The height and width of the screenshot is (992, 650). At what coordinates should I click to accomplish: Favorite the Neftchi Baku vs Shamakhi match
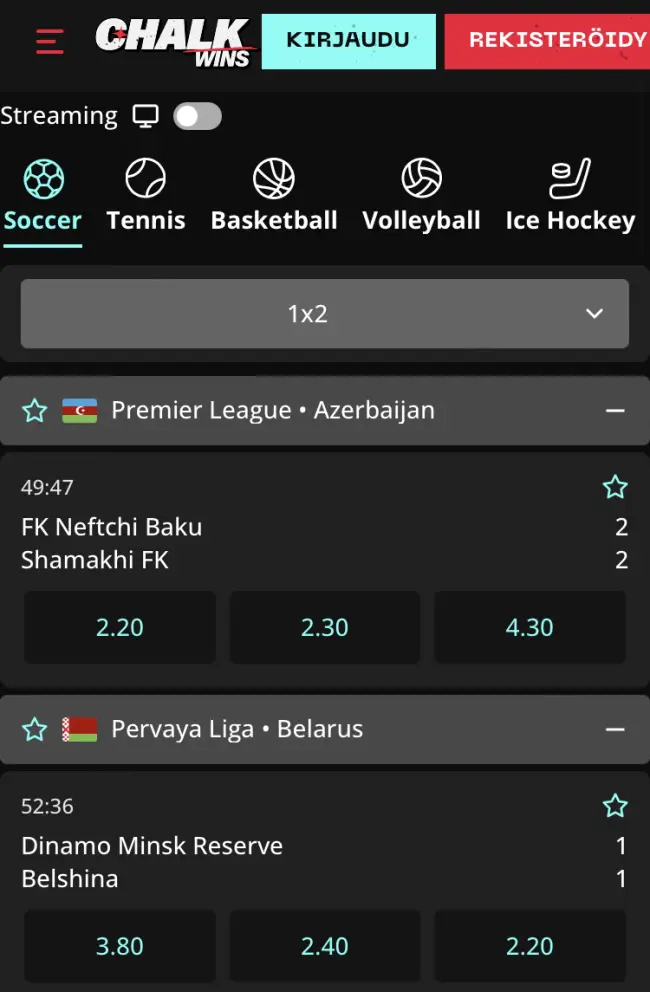[x=615, y=487]
